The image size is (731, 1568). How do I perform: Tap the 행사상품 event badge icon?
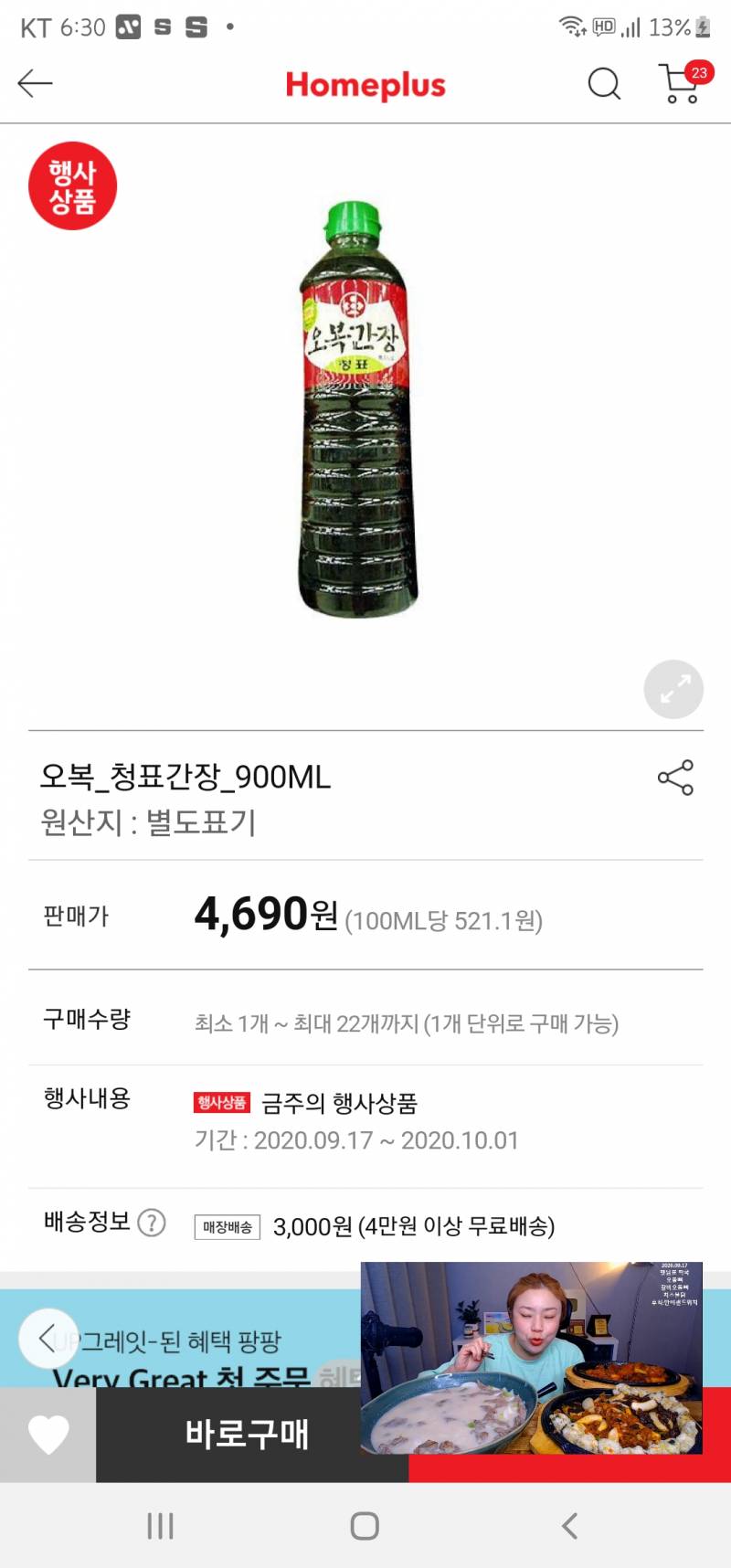72,184
